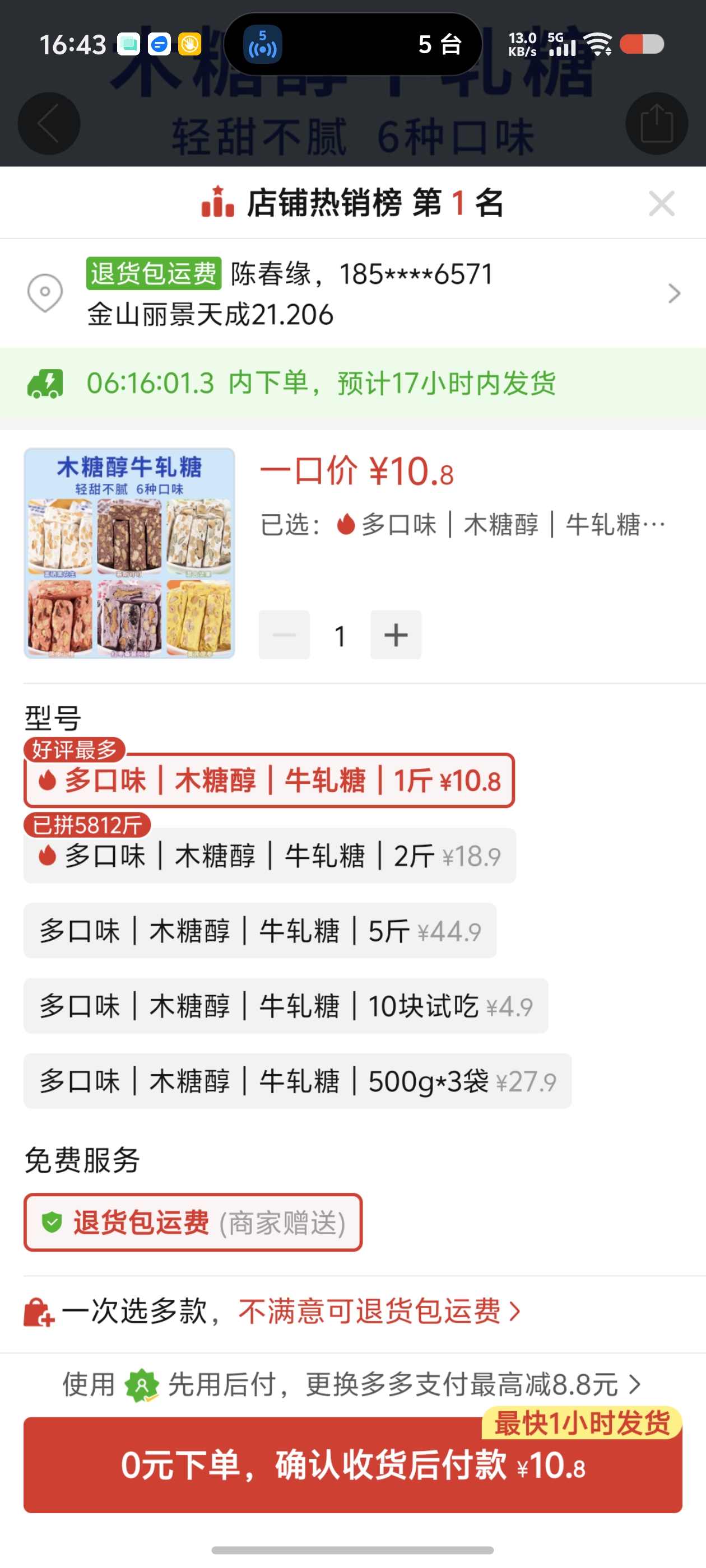Enlarge the 木糖醇牛轧糖 product image

(129, 553)
